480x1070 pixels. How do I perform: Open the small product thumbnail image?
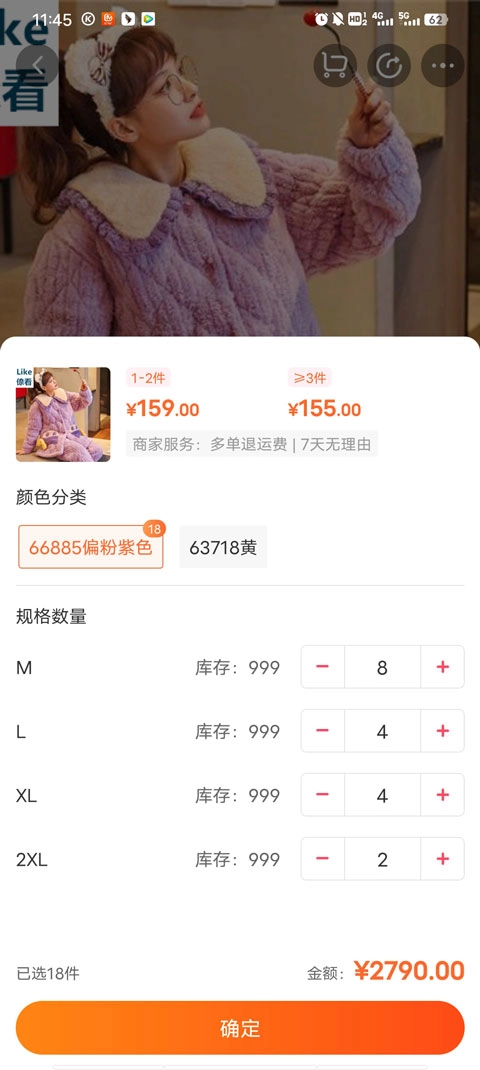tap(63, 414)
